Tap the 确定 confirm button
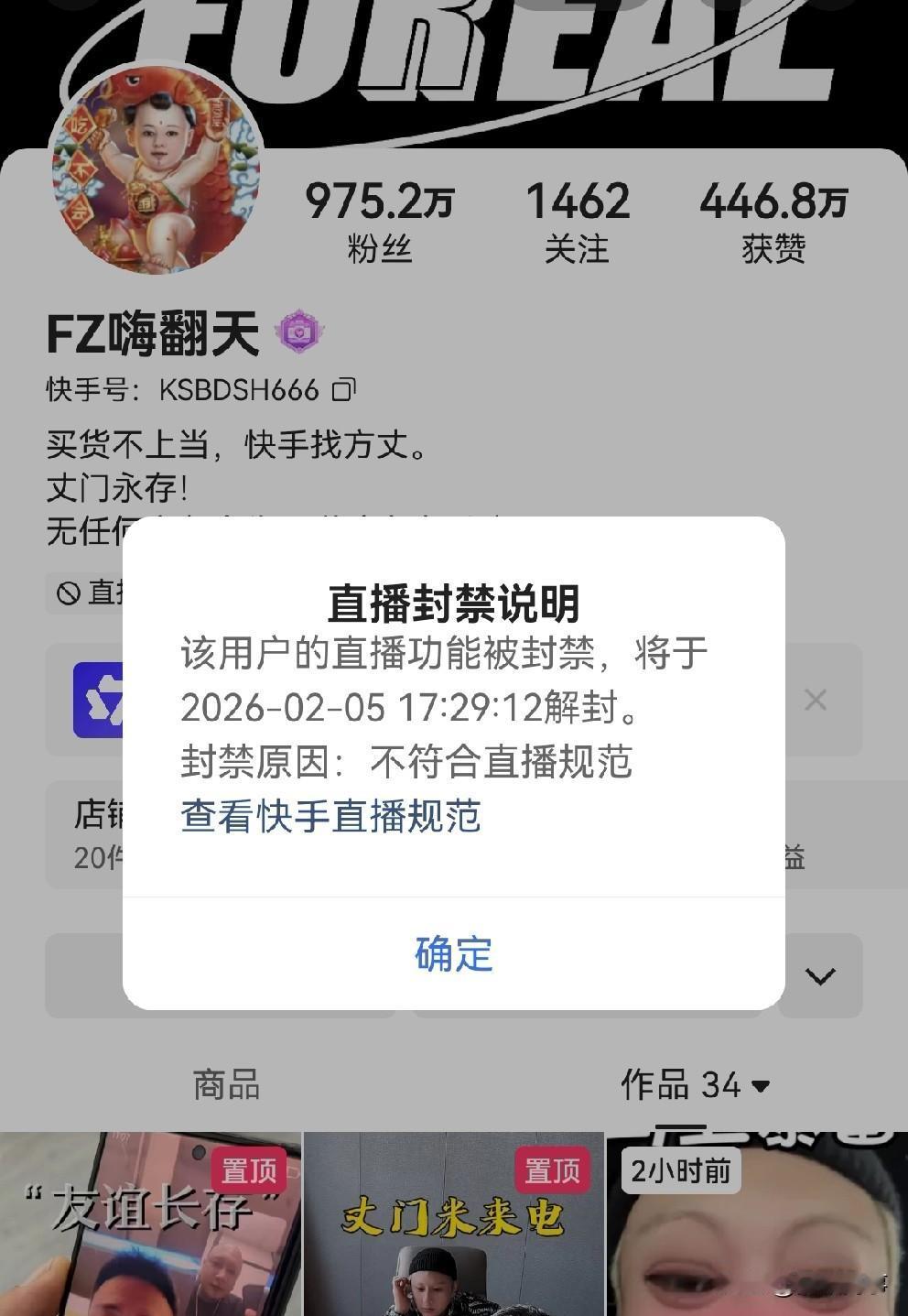This screenshot has width=908, height=1316. [454, 953]
